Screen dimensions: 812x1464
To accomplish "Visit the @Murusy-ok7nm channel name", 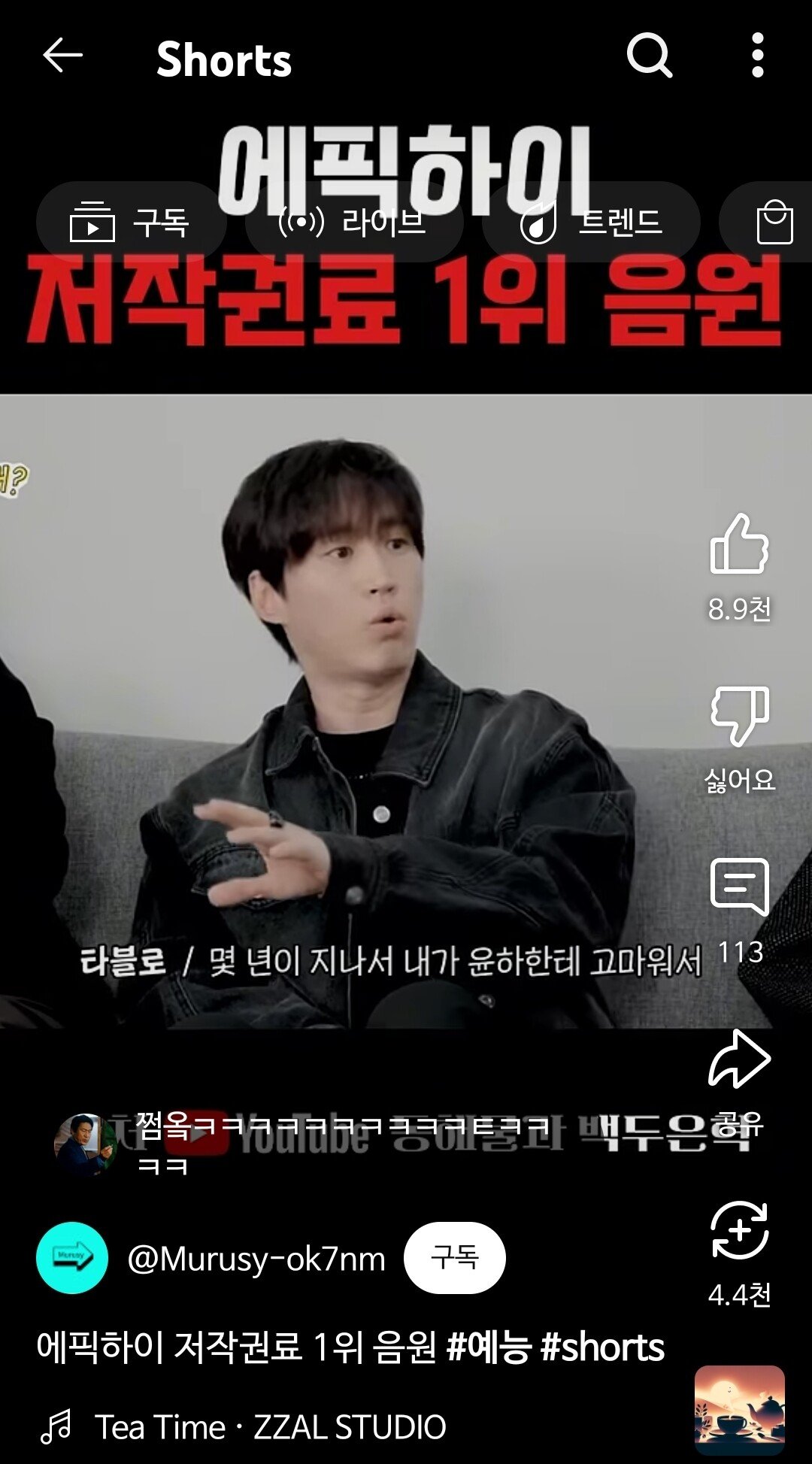I will (256, 1259).
